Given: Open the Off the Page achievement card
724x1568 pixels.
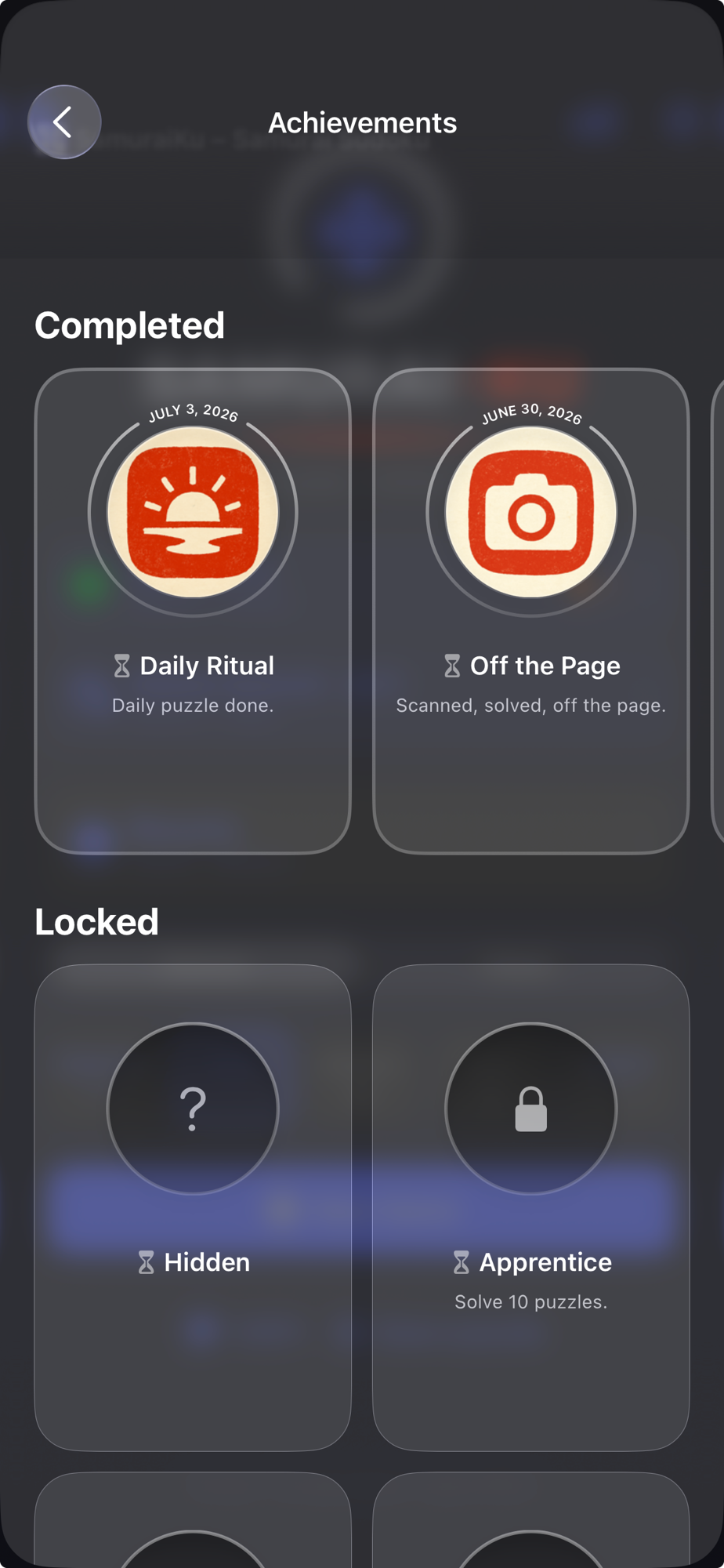Looking at the screenshot, I should (531, 611).
